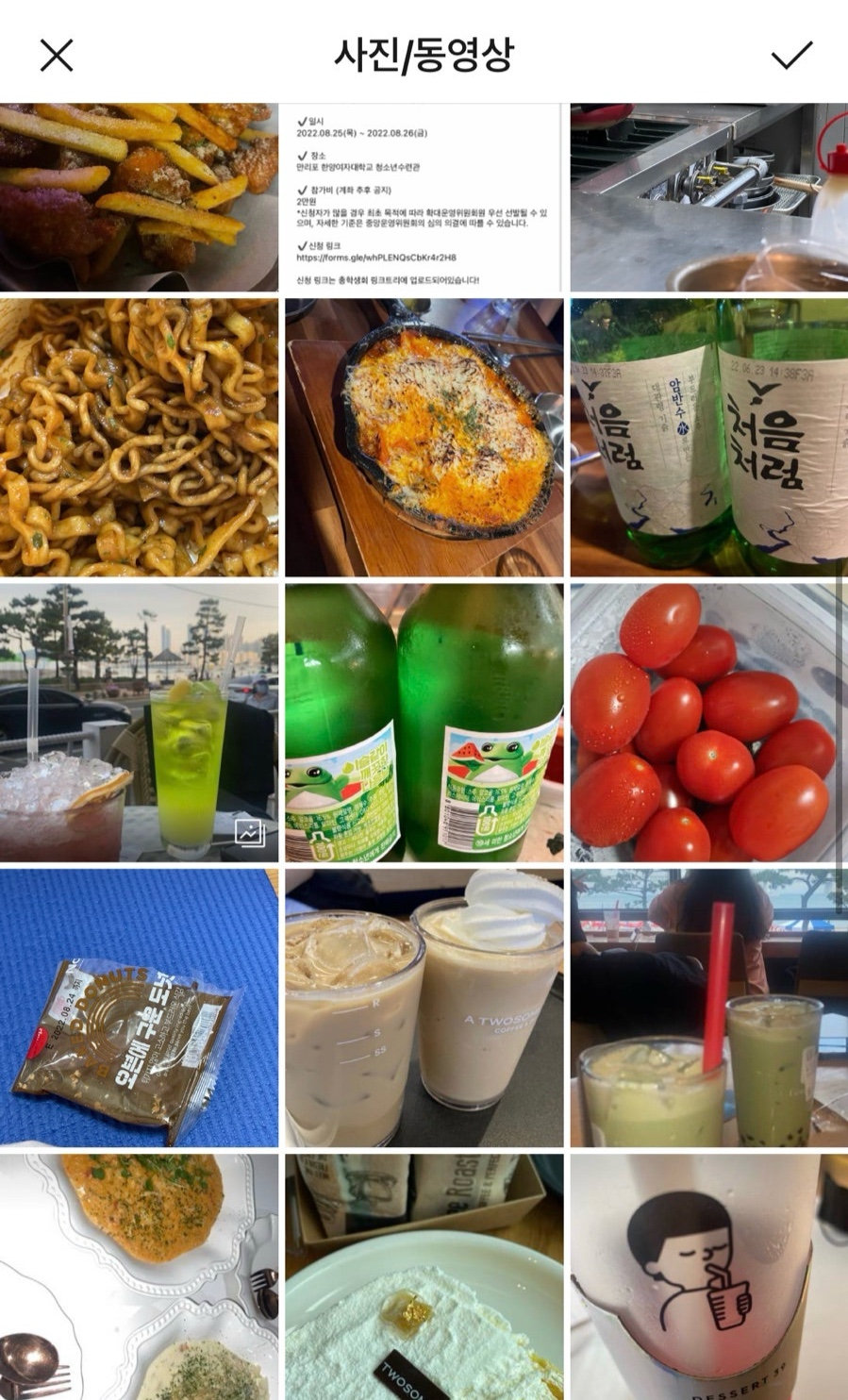Select the fries and chicken photo
Viewport: 848px width, 1400px height.
(139, 196)
